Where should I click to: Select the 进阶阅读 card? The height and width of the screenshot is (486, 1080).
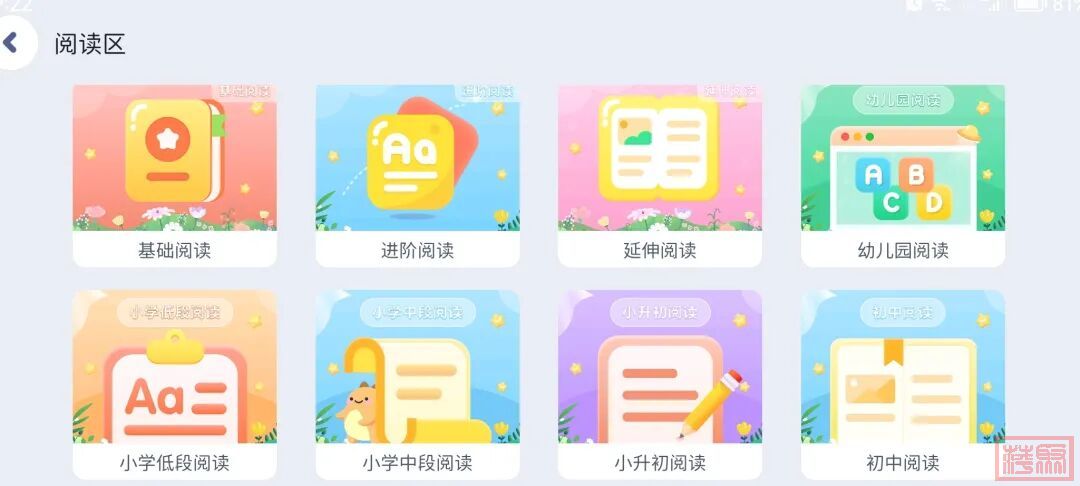click(x=417, y=175)
